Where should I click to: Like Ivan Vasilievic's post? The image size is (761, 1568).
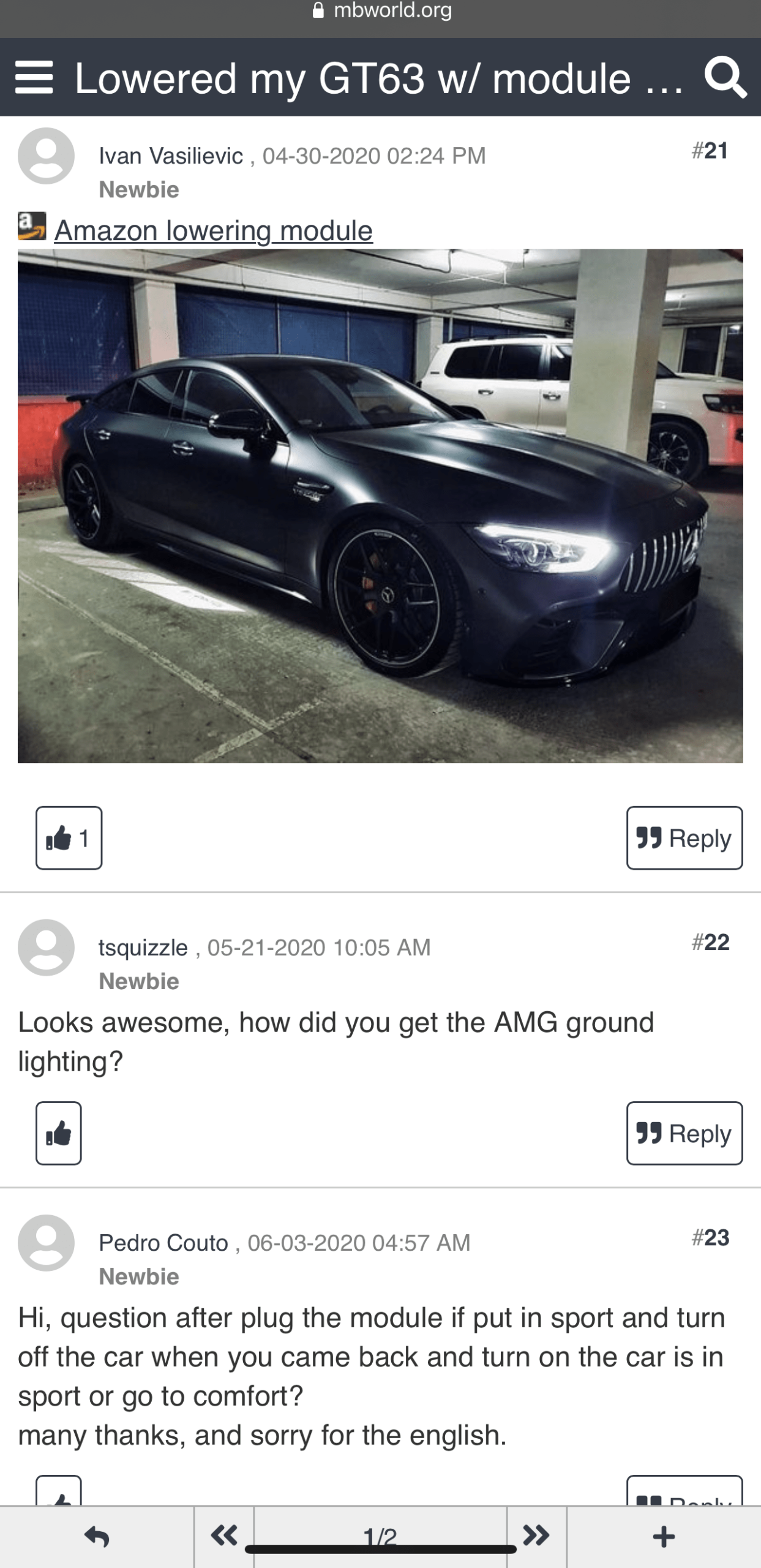69,837
